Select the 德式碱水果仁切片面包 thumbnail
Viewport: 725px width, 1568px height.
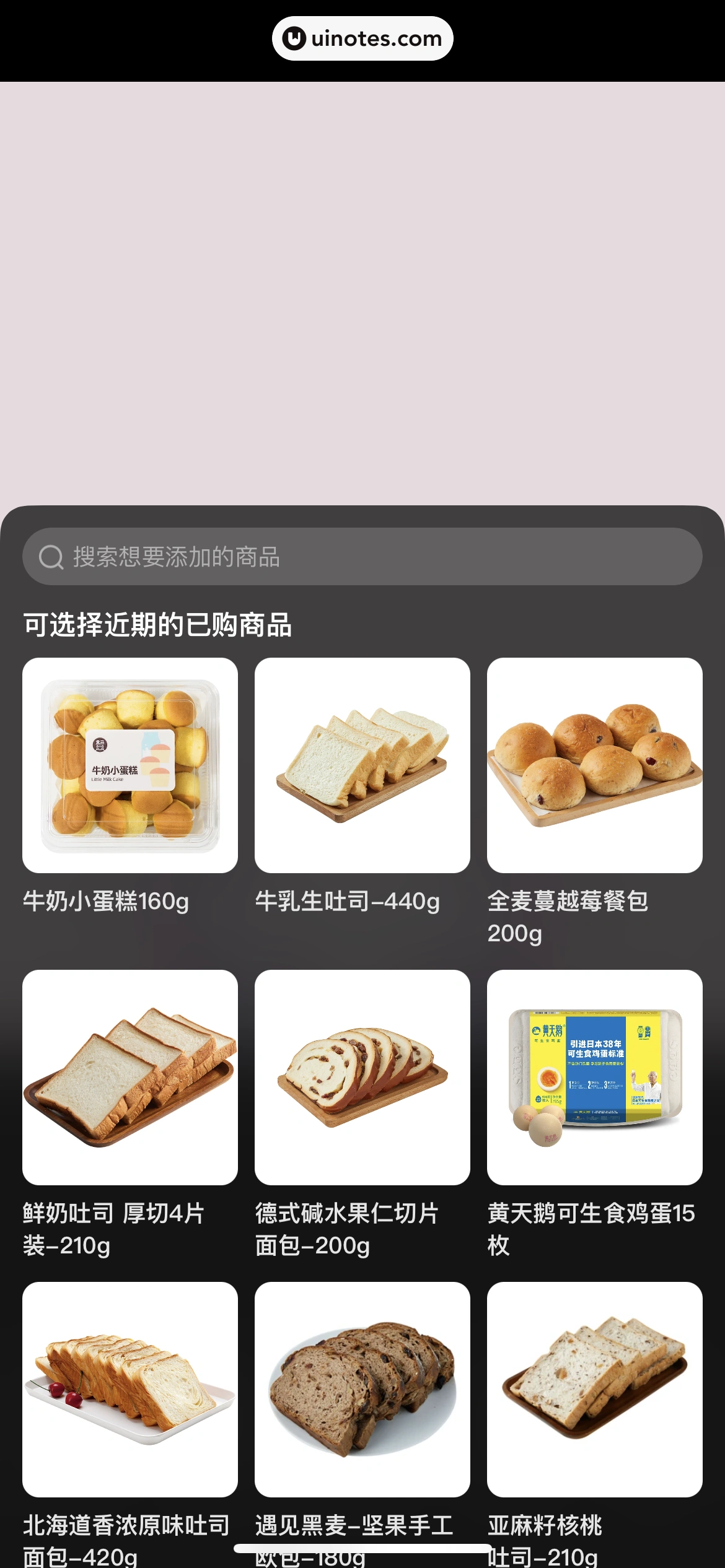click(361, 1073)
